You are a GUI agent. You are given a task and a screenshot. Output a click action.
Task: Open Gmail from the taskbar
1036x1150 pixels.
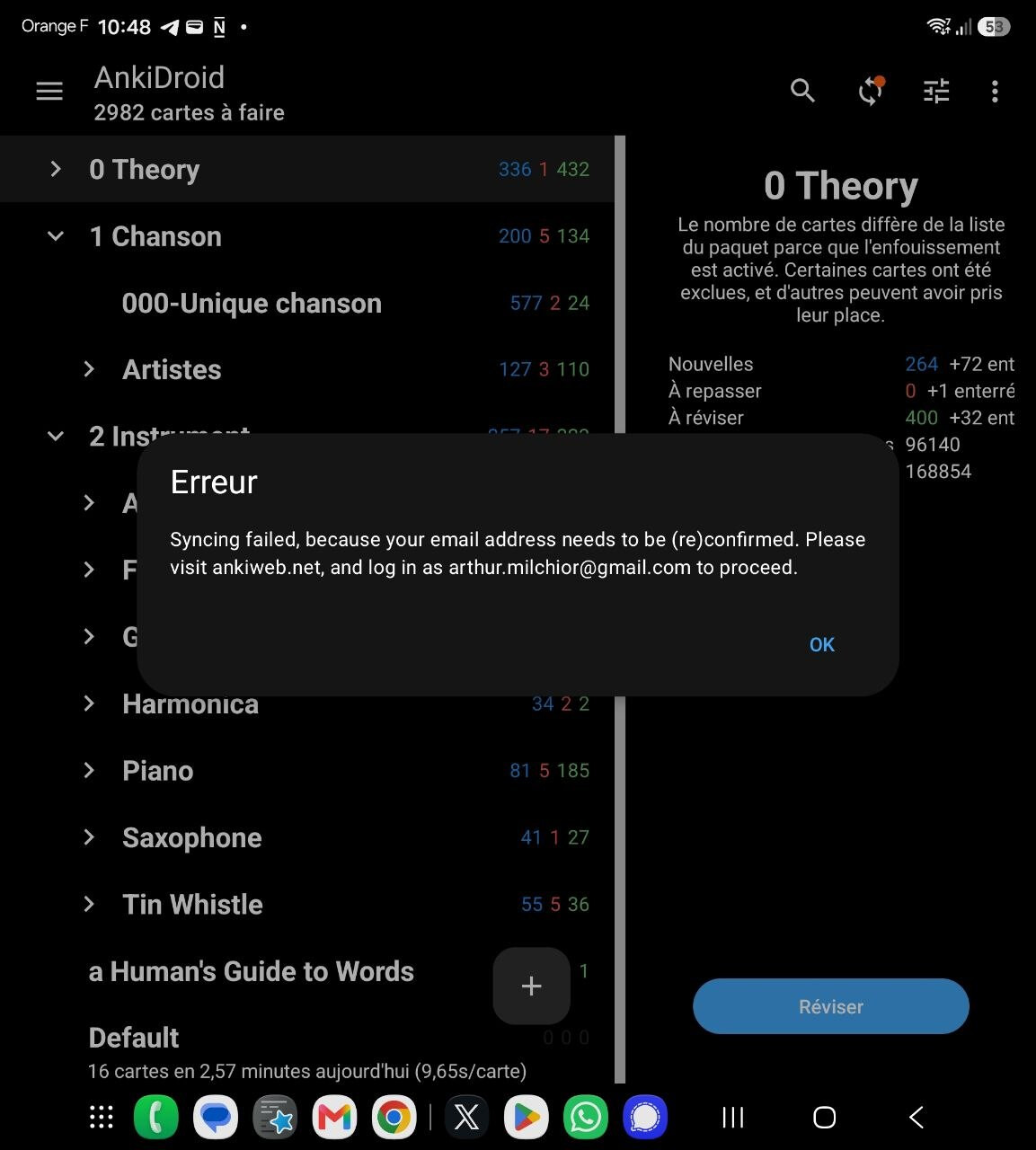coord(335,1117)
